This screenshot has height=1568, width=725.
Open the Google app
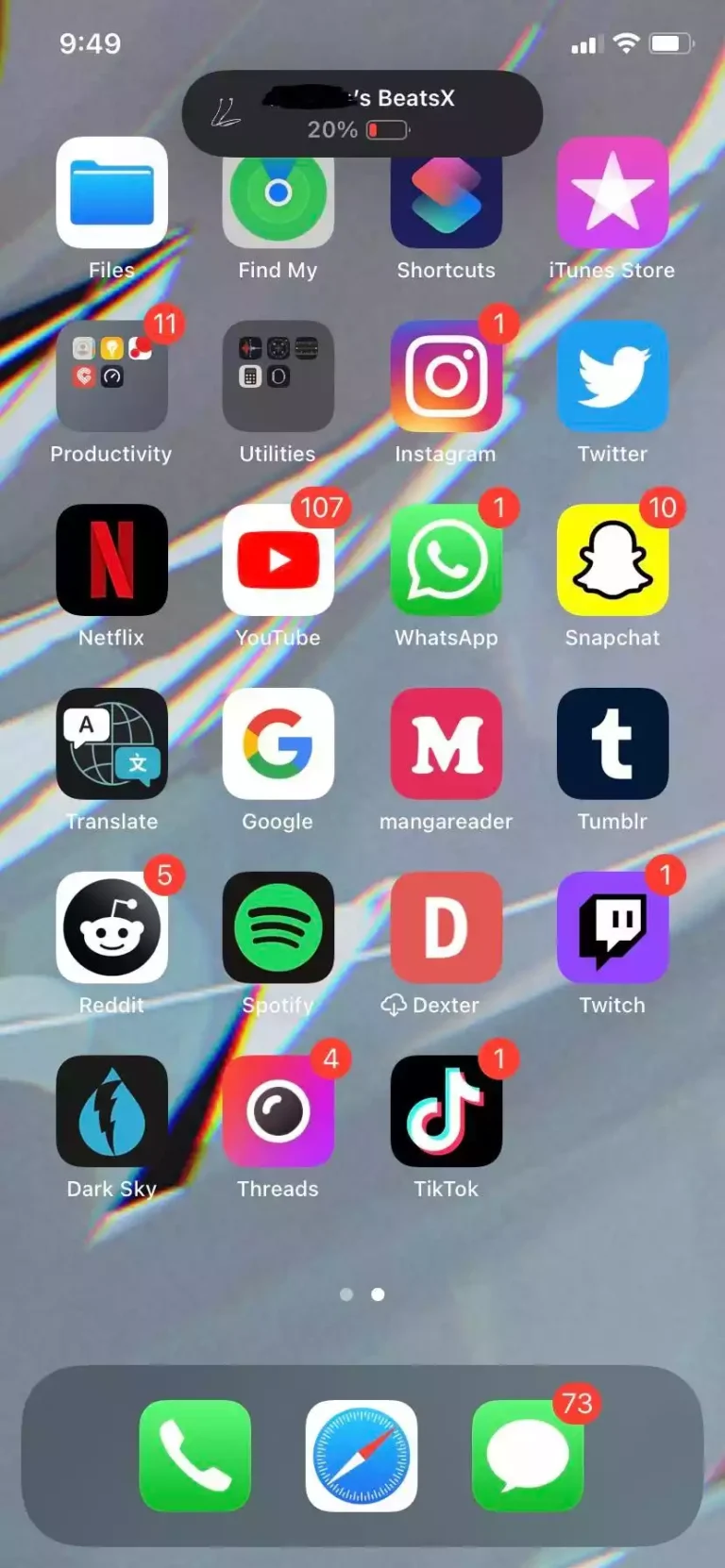coord(278,744)
